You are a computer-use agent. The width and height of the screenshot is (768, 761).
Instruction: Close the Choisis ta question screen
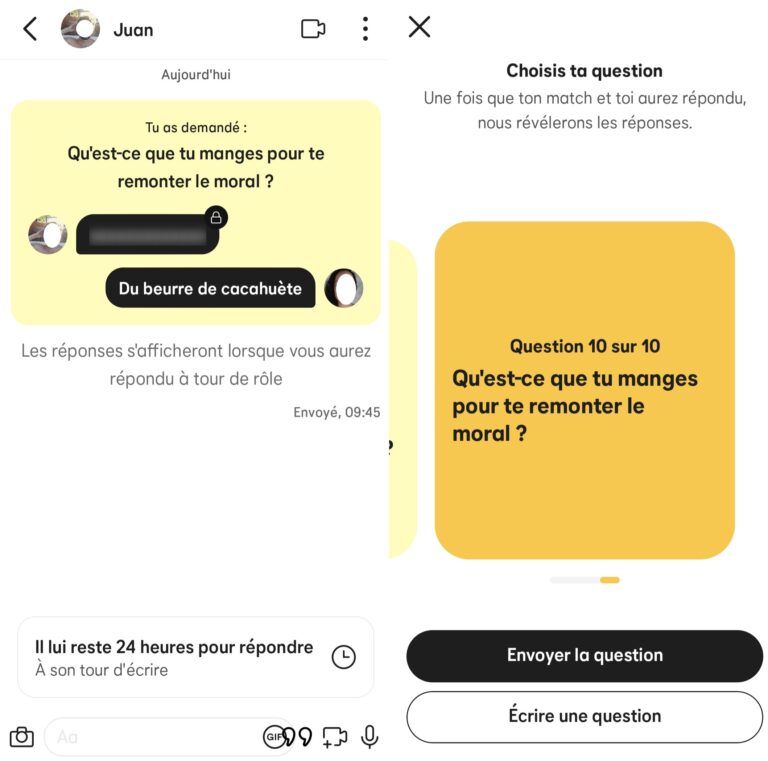[x=419, y=27]
